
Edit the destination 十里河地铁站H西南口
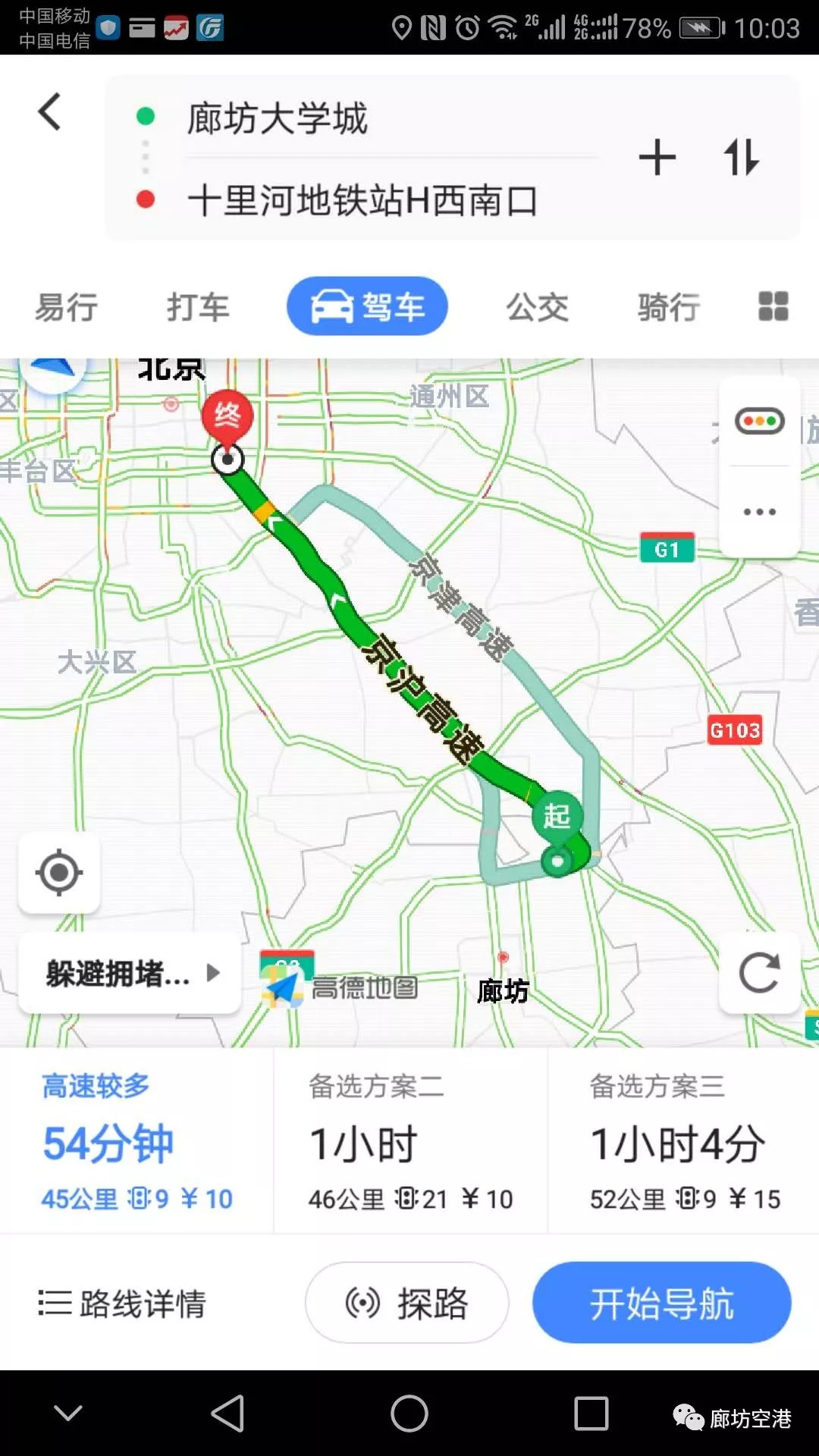click(362, 201)
